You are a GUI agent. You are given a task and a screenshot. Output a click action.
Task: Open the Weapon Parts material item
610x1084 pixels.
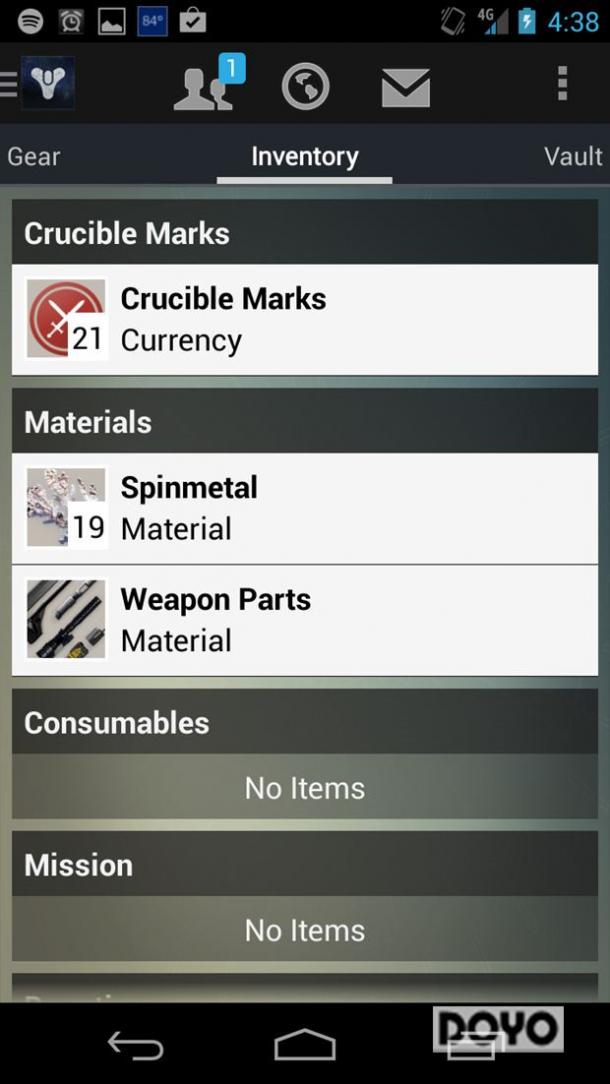(304, 620)
